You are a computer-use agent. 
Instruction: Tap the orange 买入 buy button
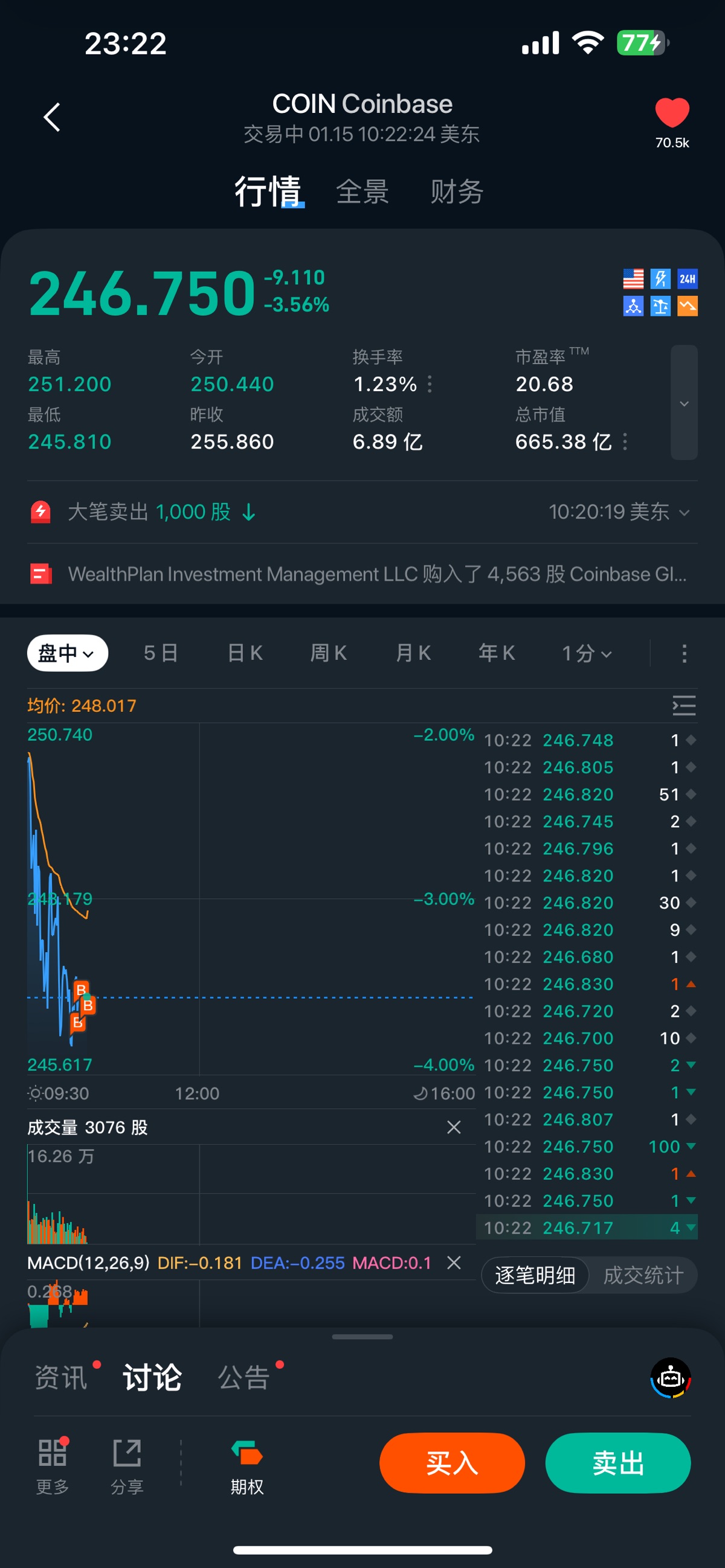click(451, 1463)
